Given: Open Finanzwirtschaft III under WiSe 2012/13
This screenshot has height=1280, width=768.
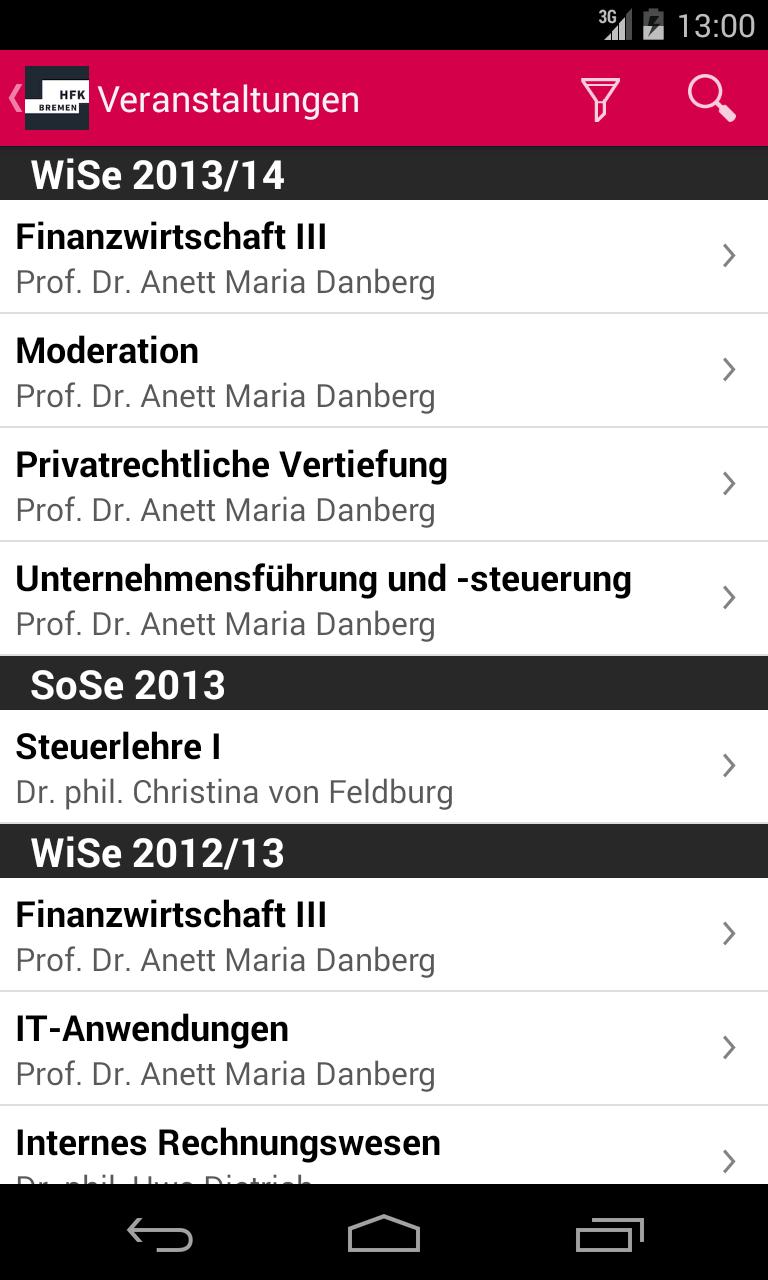Looking at the screenshot, I should click(384, 935).
